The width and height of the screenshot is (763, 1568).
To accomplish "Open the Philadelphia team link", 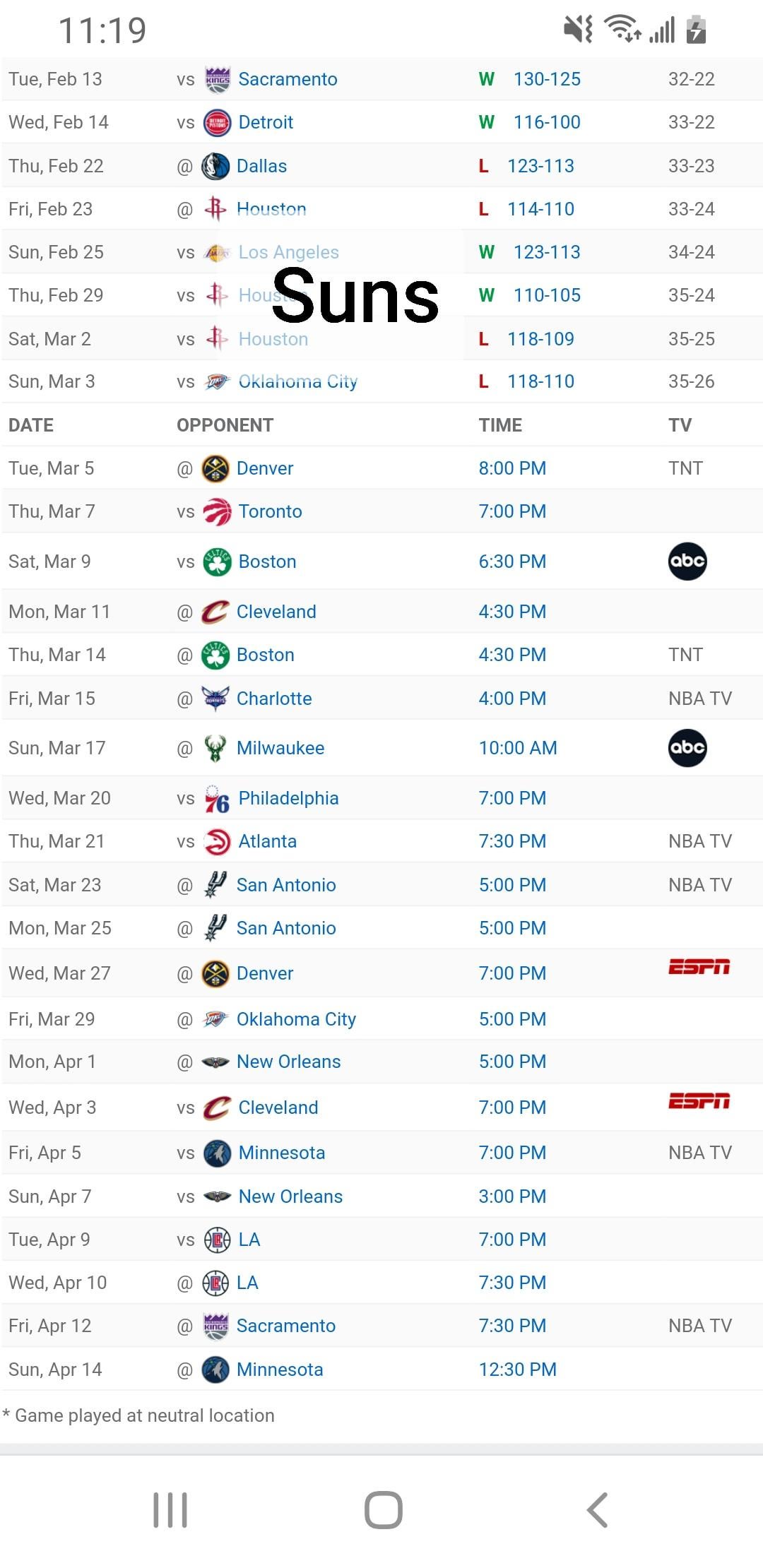I will (x=288, y=798).
